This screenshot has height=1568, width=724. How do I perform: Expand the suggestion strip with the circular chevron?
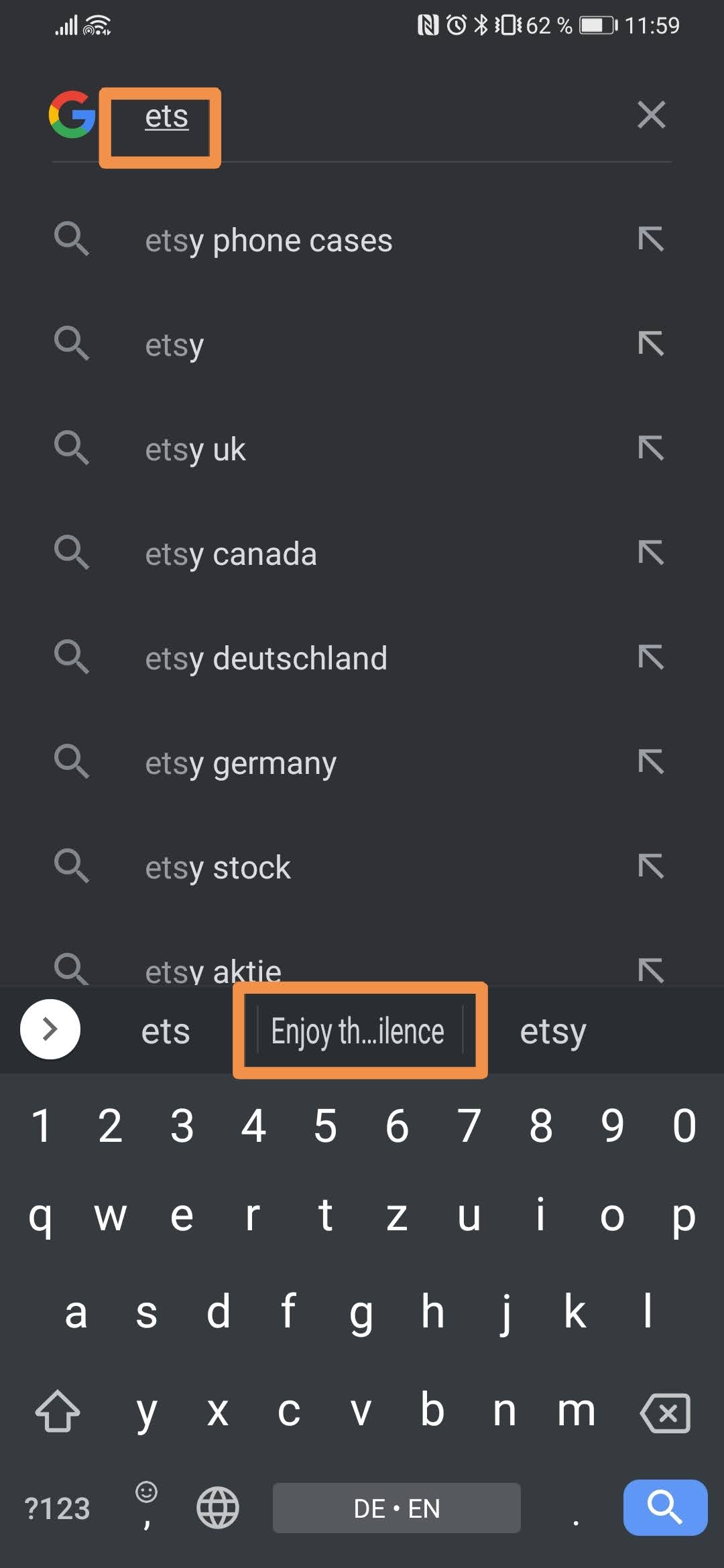pos(50,1029)
